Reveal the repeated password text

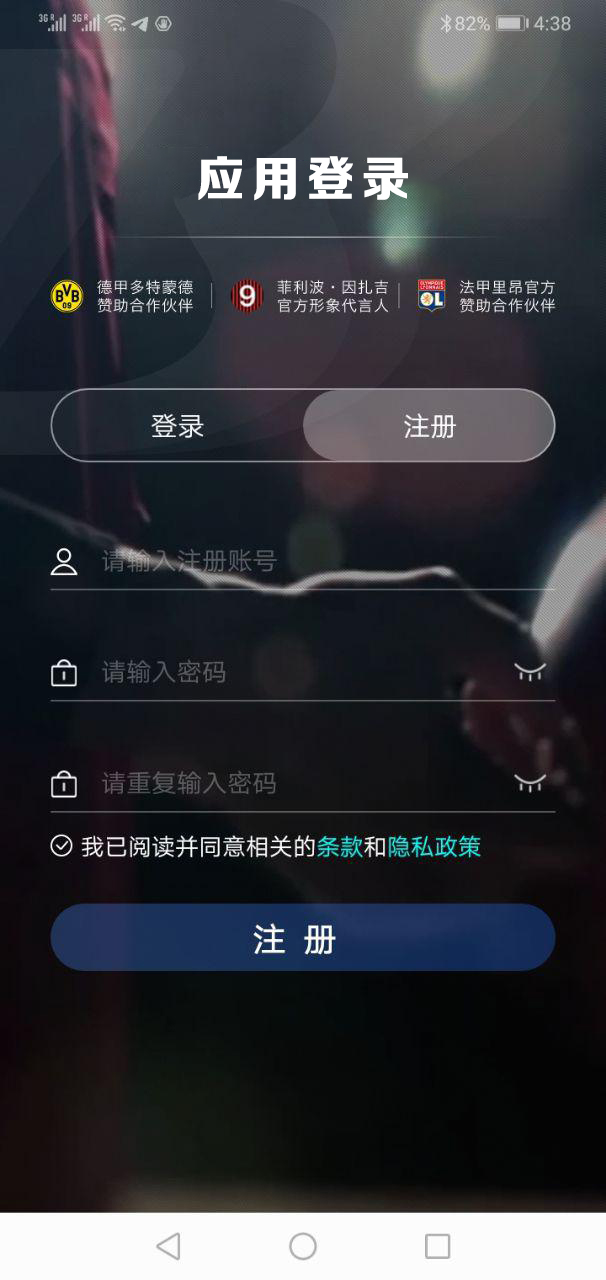pyautogui.click(x=530, y=783)
